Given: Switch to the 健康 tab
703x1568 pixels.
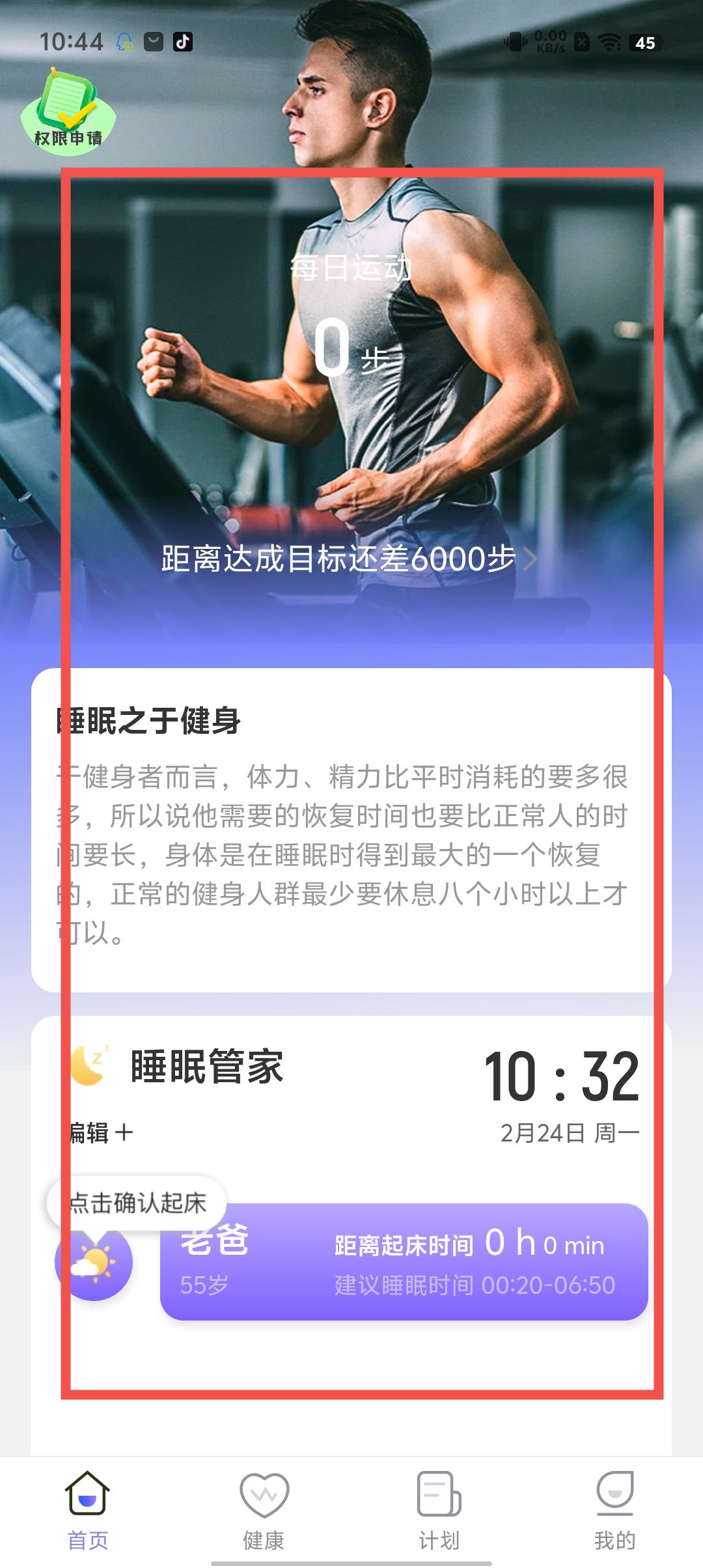Looking at the screenshot, I should [x=264, y=1511].
